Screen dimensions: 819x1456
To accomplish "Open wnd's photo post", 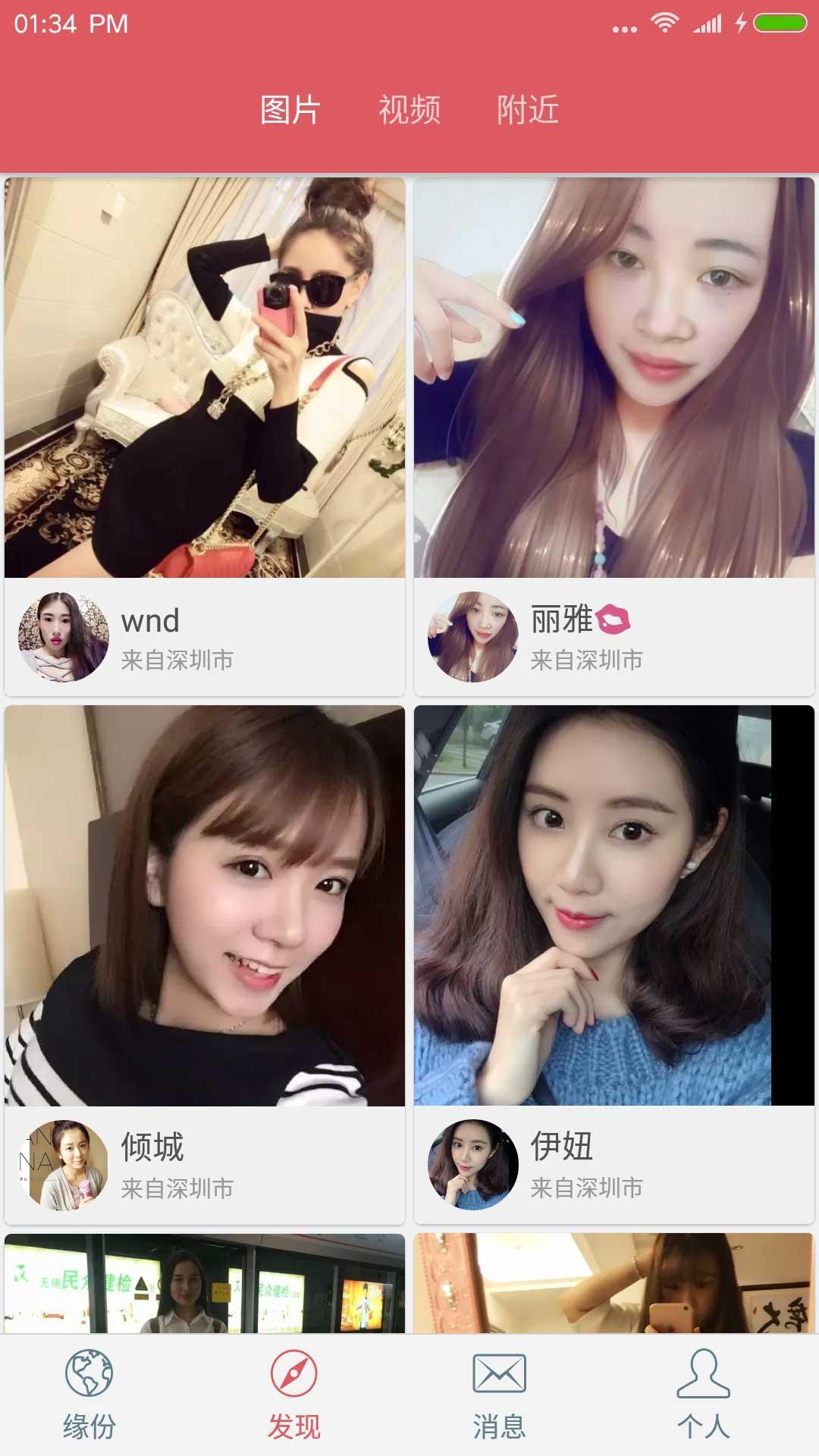I will (205, 378).
